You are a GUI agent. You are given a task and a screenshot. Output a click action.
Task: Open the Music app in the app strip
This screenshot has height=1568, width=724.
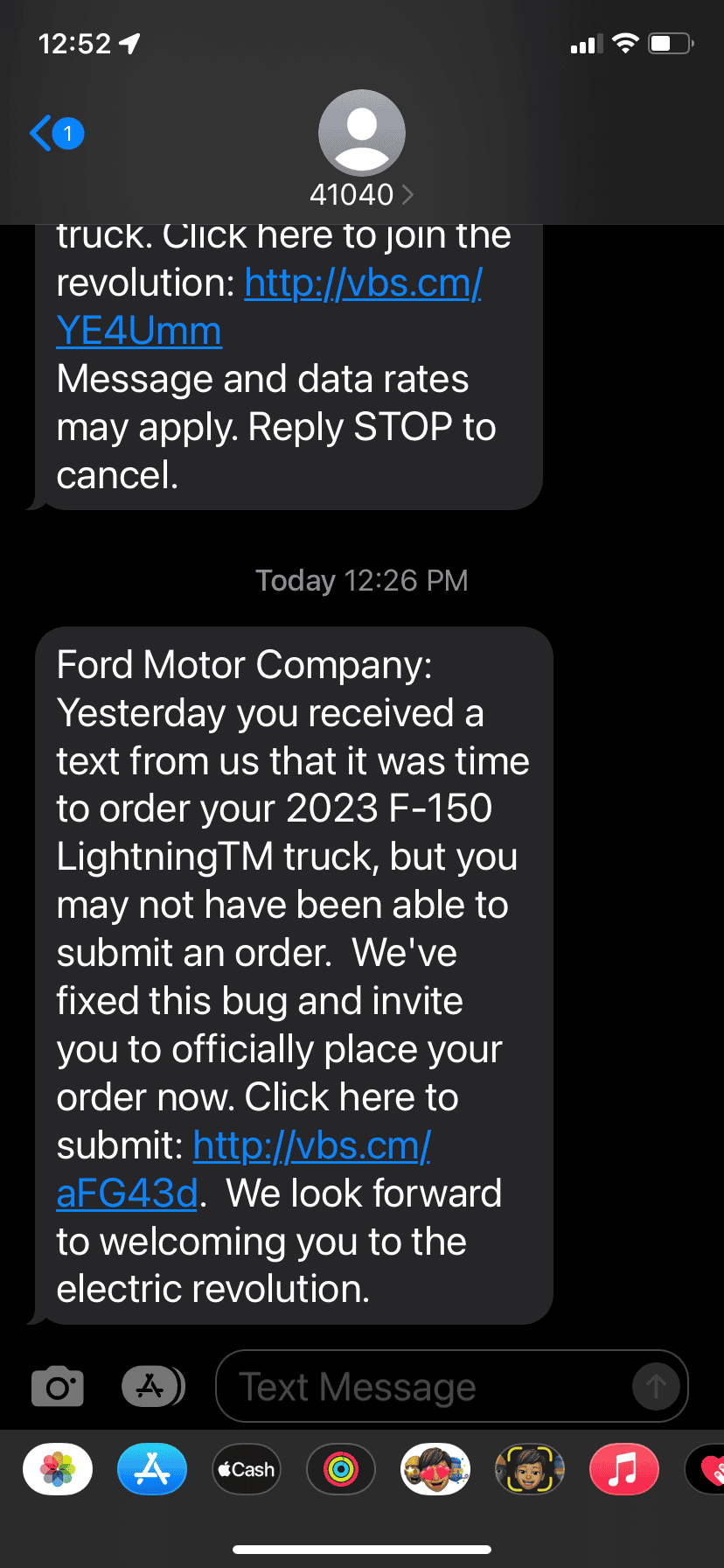point(623,1469)
